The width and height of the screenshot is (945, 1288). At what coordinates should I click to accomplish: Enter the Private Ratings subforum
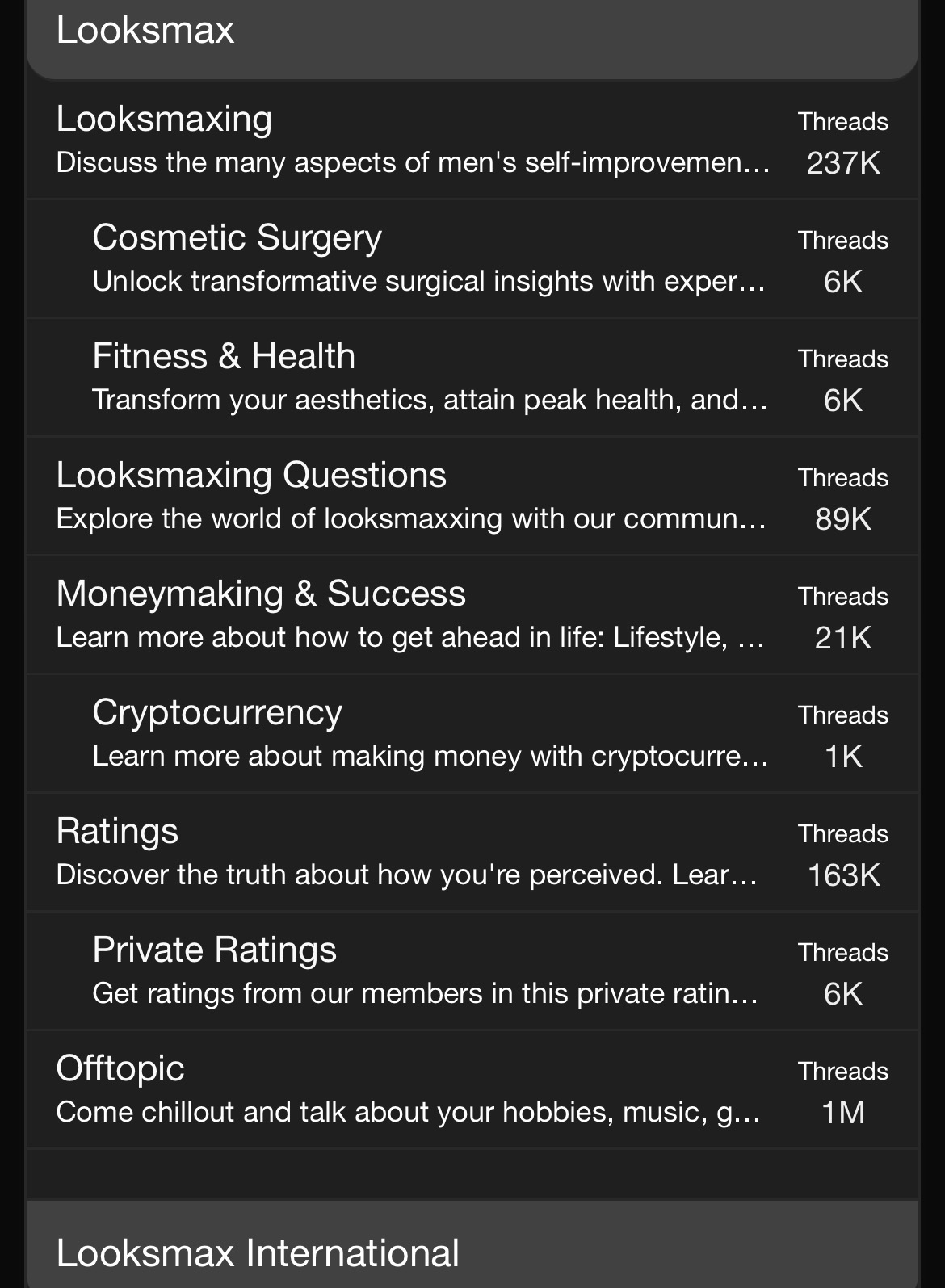click(214, 950)
